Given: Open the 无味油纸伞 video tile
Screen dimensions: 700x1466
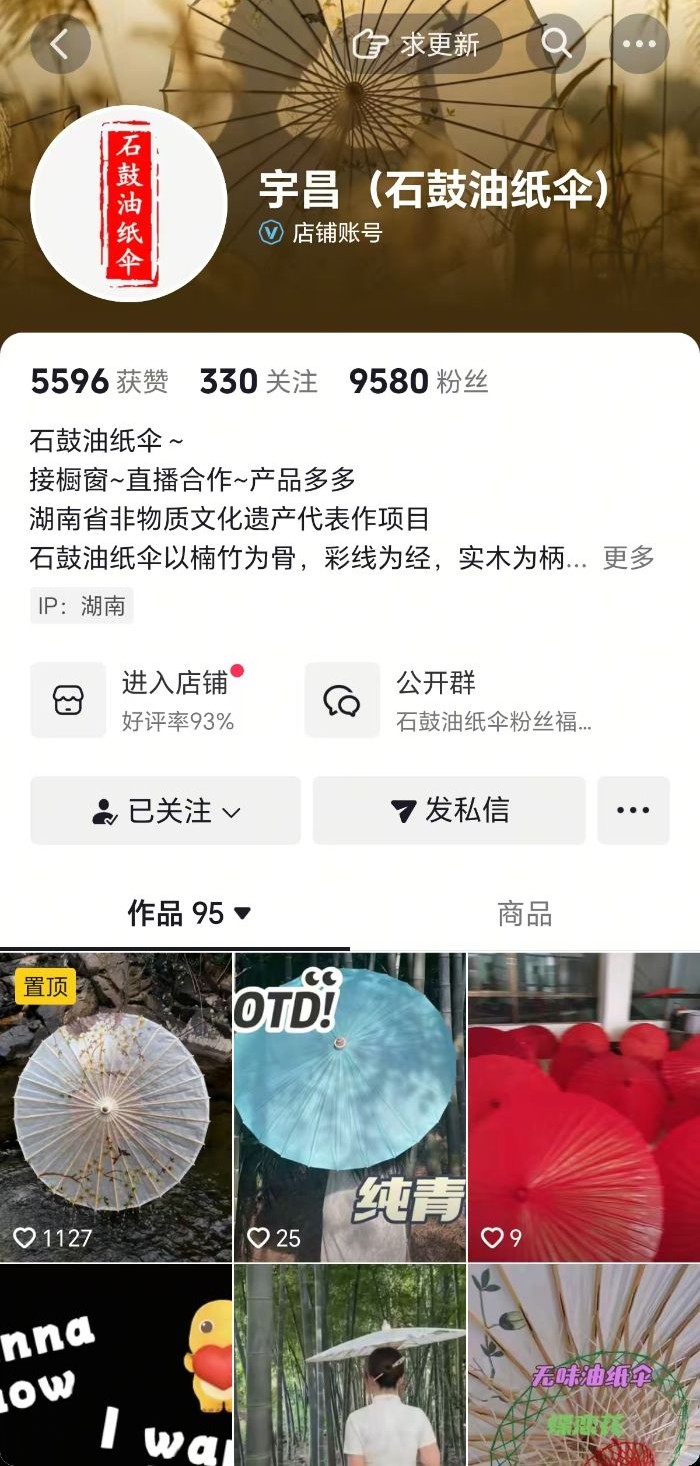Looking at the screenshot, I should click(584, 1366).
